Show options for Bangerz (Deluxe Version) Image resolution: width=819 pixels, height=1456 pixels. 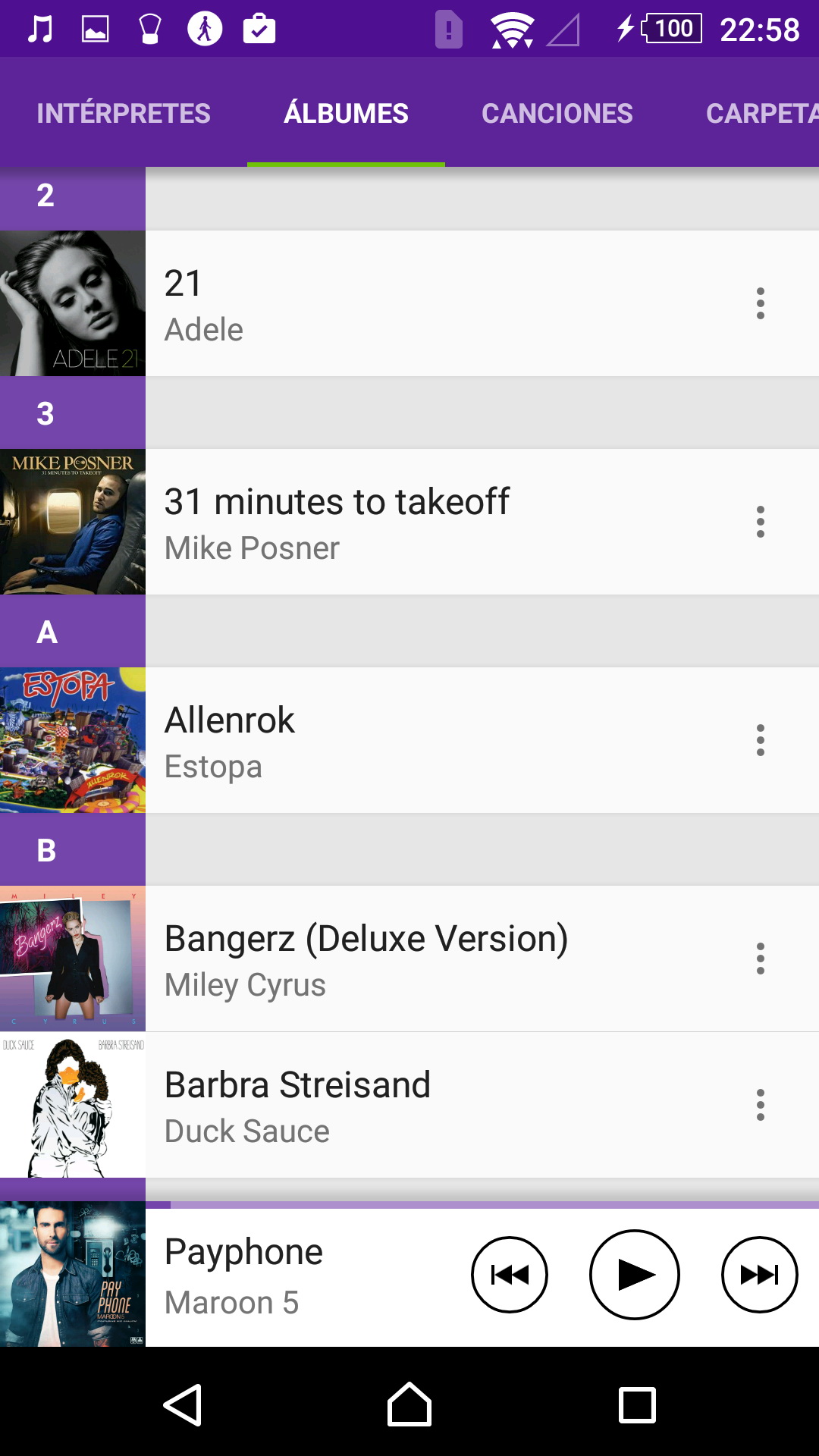(760, 959)
